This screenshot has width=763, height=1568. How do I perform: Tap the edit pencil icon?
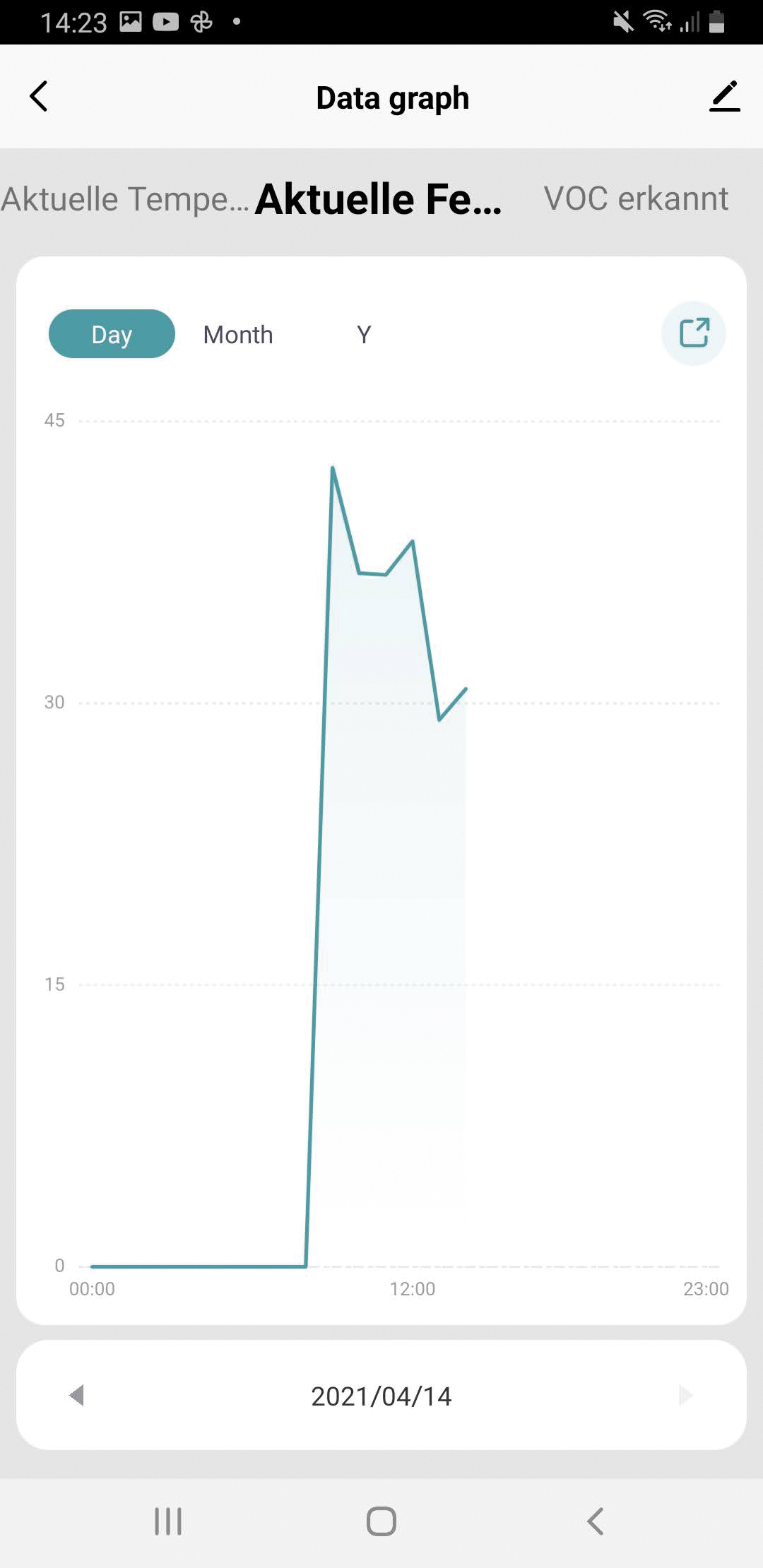(x=724, y=97)
